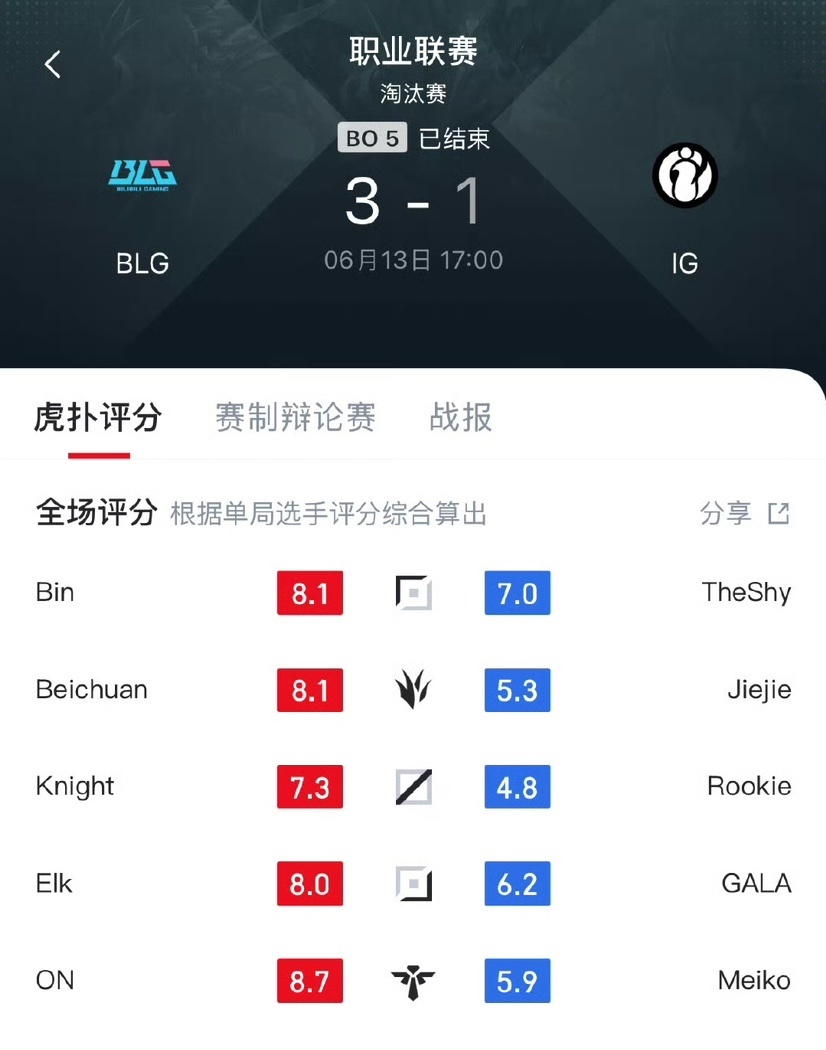826x1050 pixels.
Task: Click ON's red 8.7 rating box
Action: click(x=310, y=980)
